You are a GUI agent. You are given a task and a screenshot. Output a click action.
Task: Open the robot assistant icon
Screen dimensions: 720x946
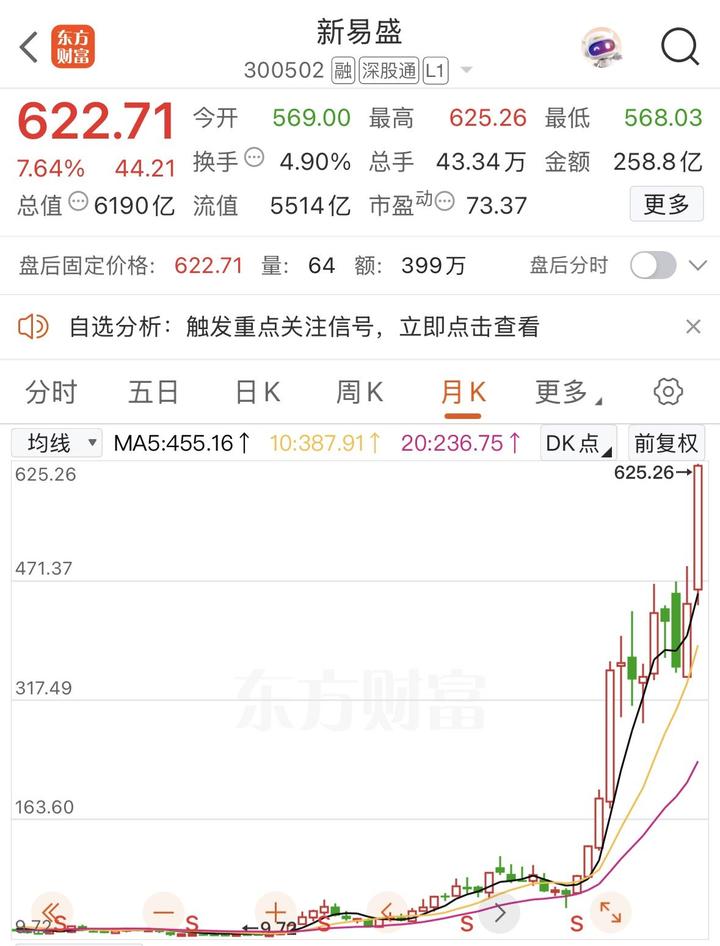pos(602,46)
